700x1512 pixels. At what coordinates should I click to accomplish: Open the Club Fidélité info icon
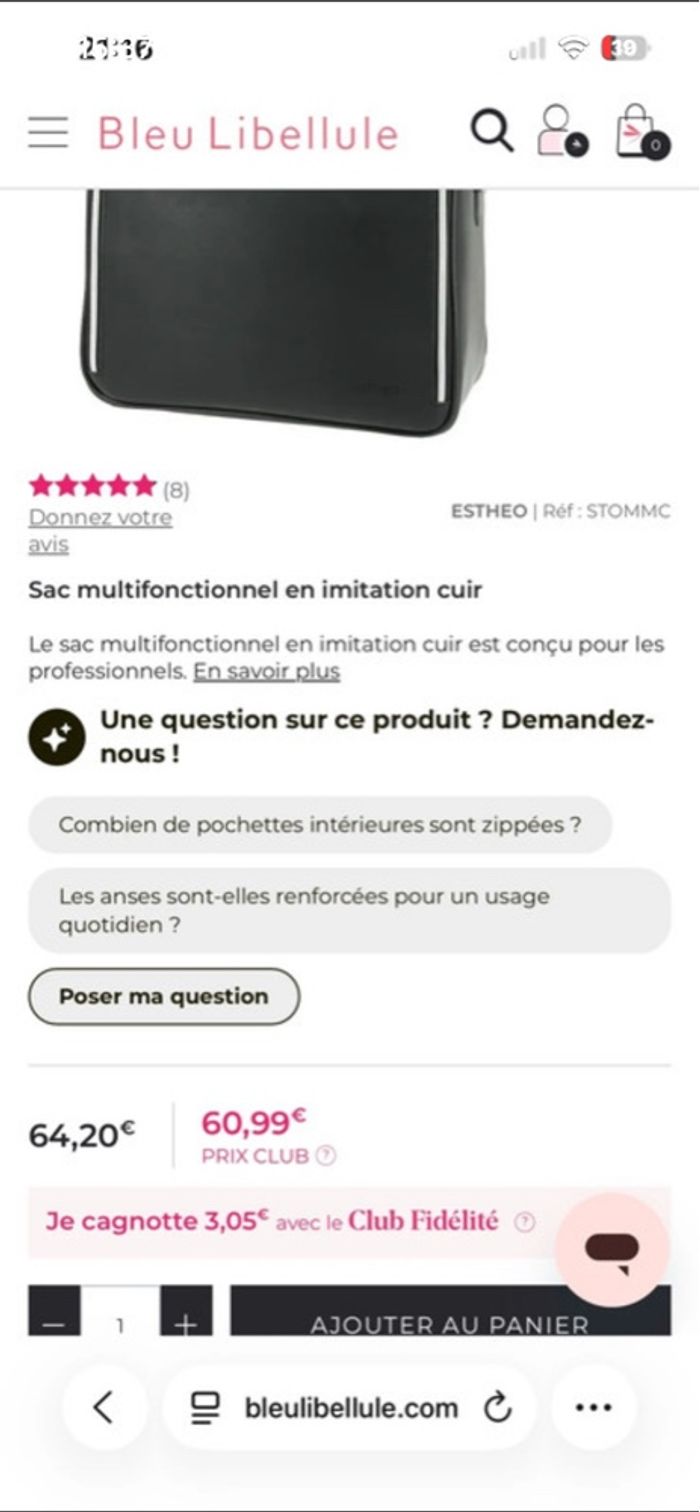(525, 1222)
